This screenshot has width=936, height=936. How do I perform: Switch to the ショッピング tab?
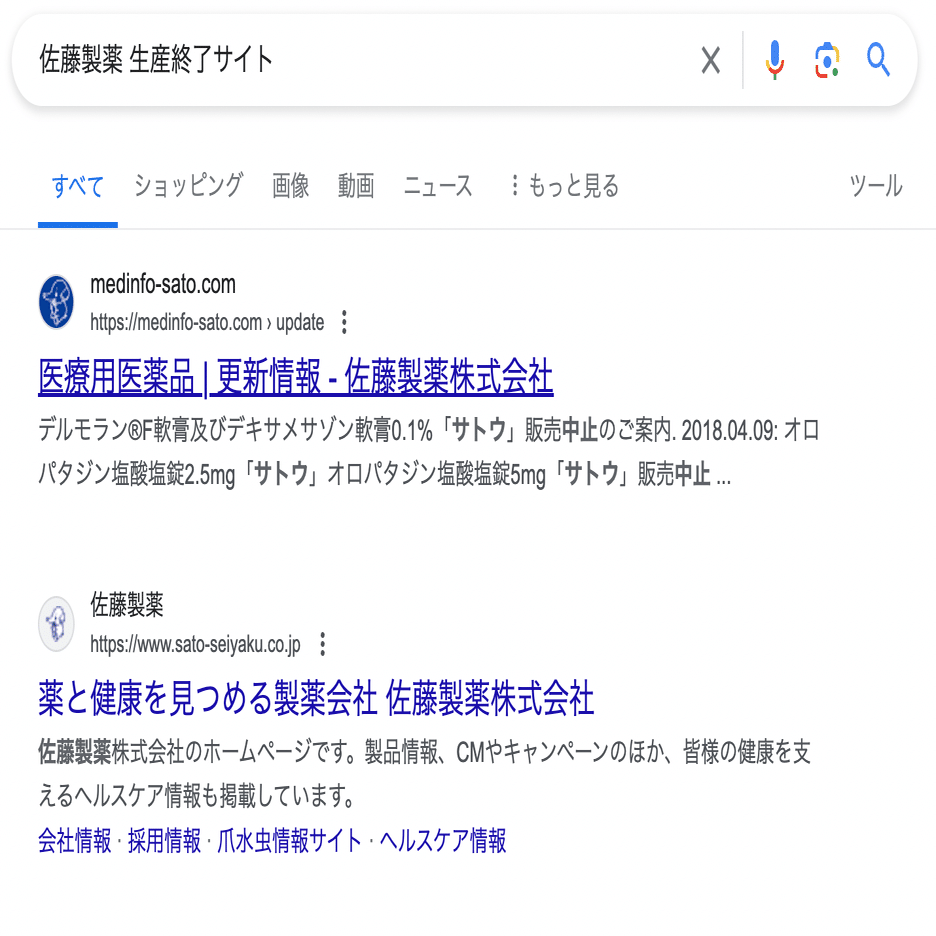click(188, 186)
